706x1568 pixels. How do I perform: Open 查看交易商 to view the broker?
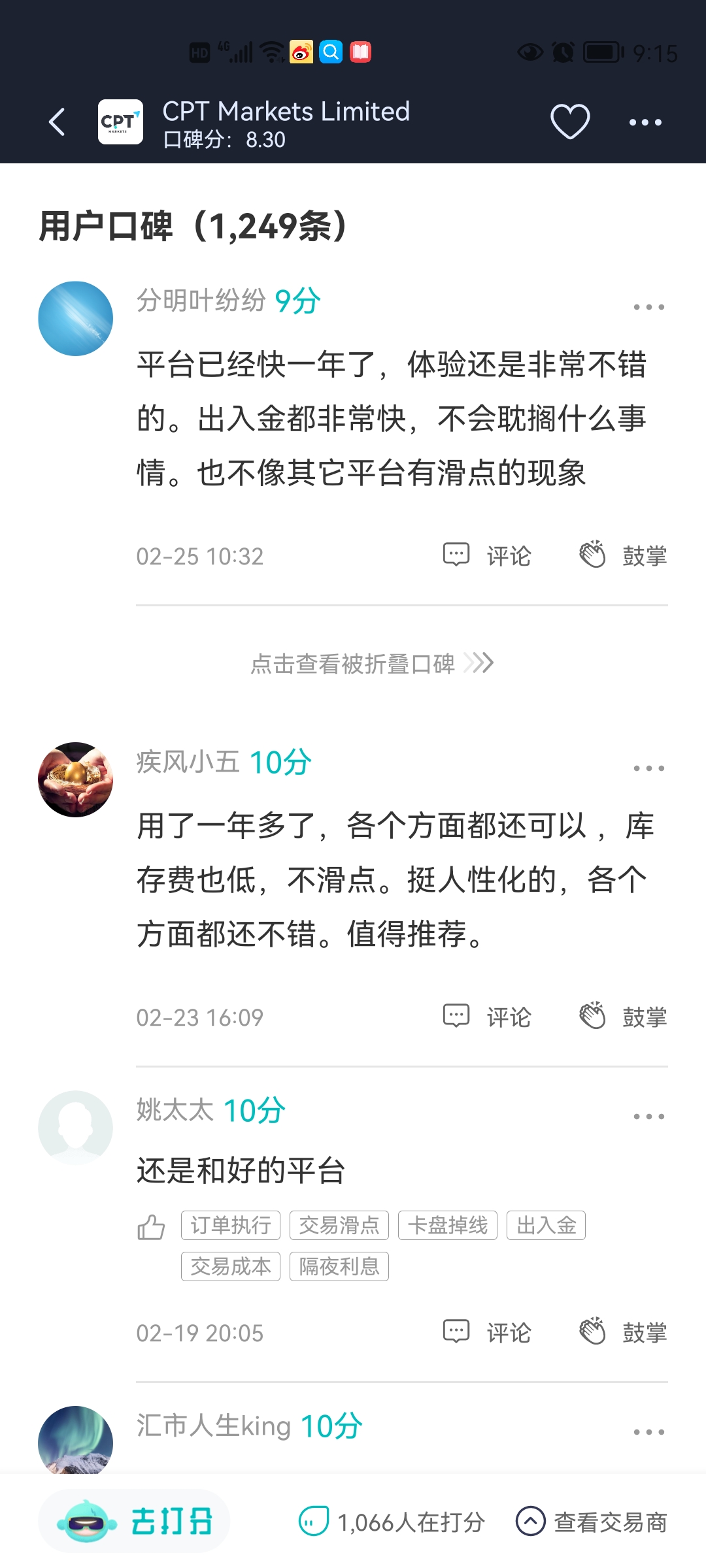[x=592, y=1522]
